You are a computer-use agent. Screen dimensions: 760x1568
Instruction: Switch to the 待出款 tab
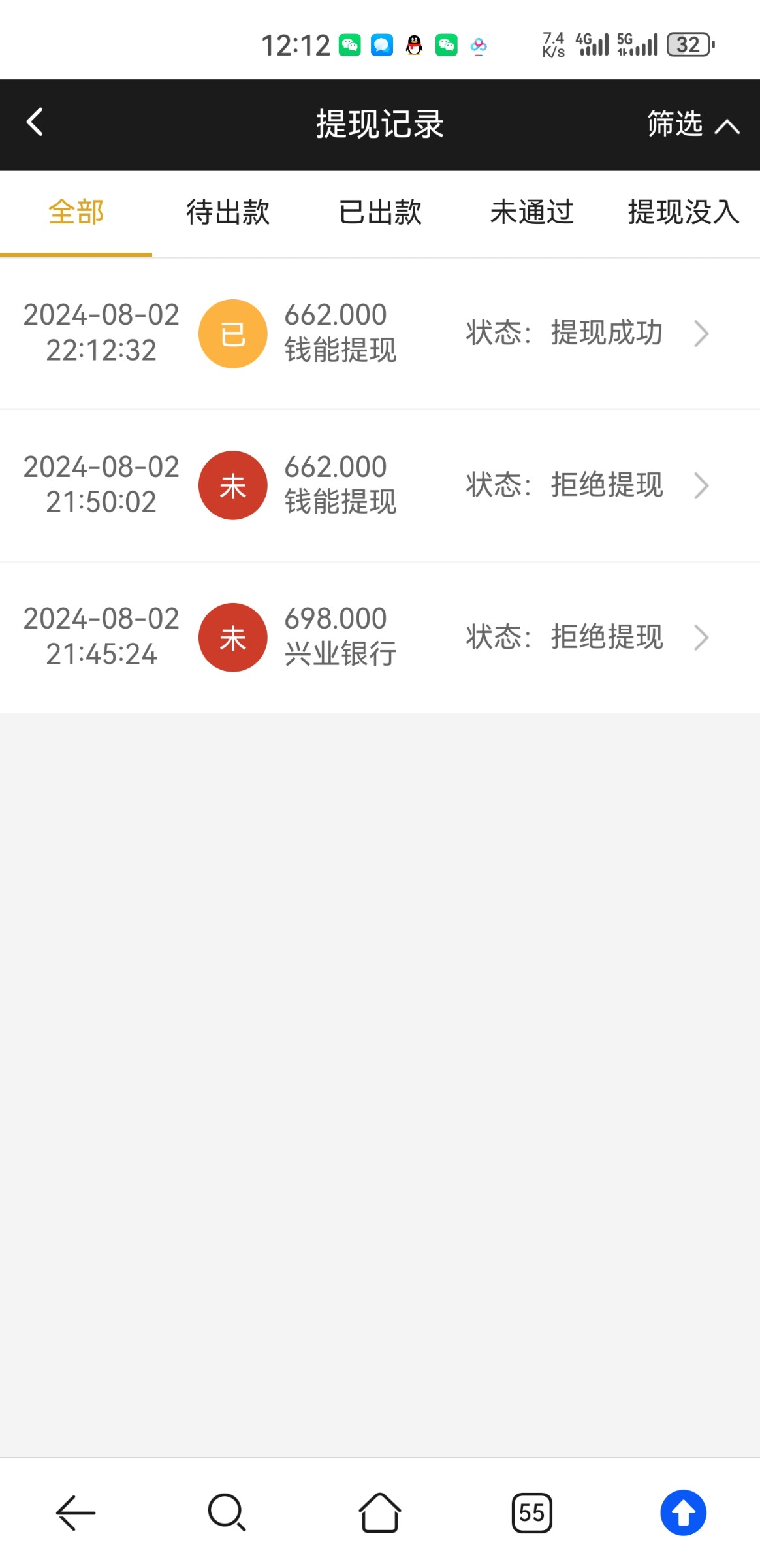tap(228, 212)
